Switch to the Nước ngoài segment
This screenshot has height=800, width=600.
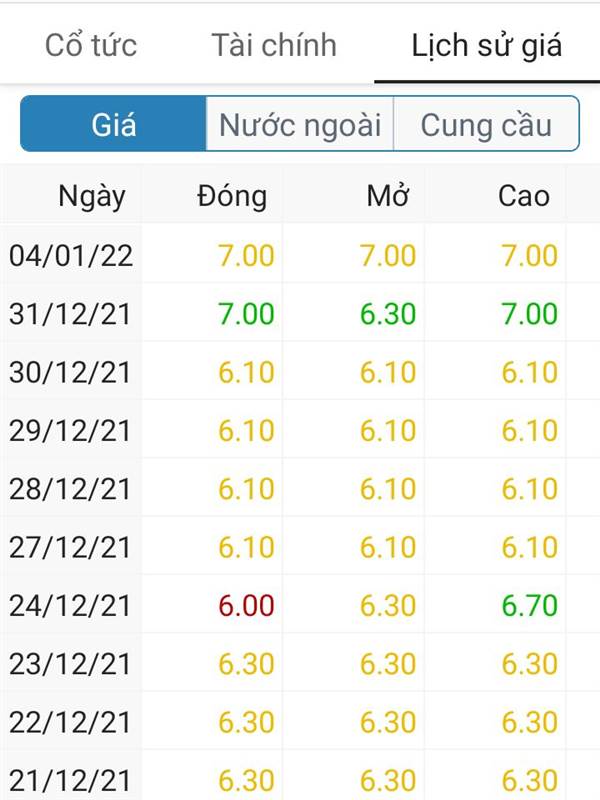tap(301, 125)
